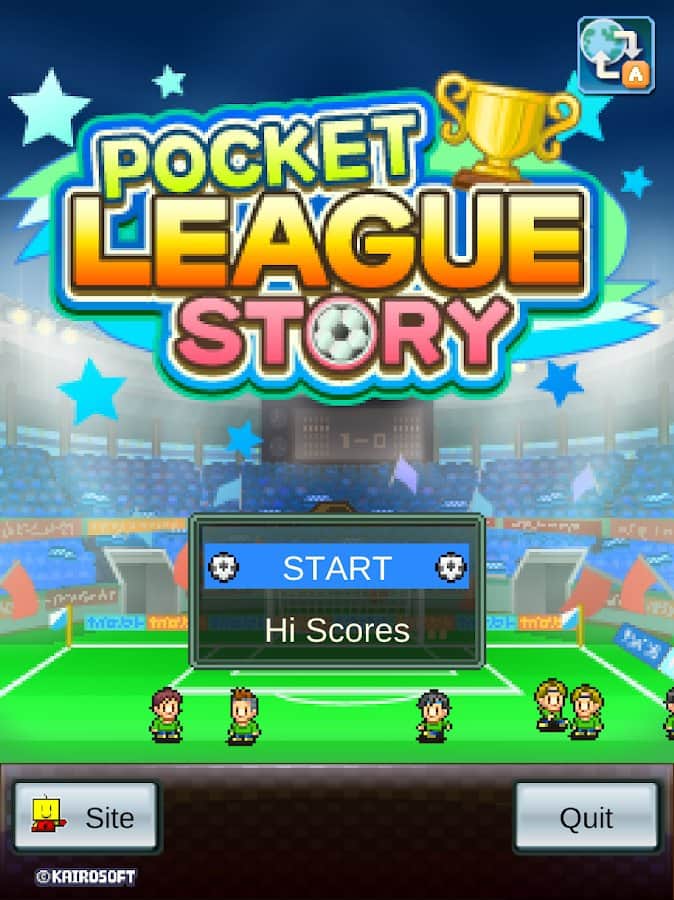
Task: Open Hi Scores
Action: pyautogui.click(x=337, y=631)
